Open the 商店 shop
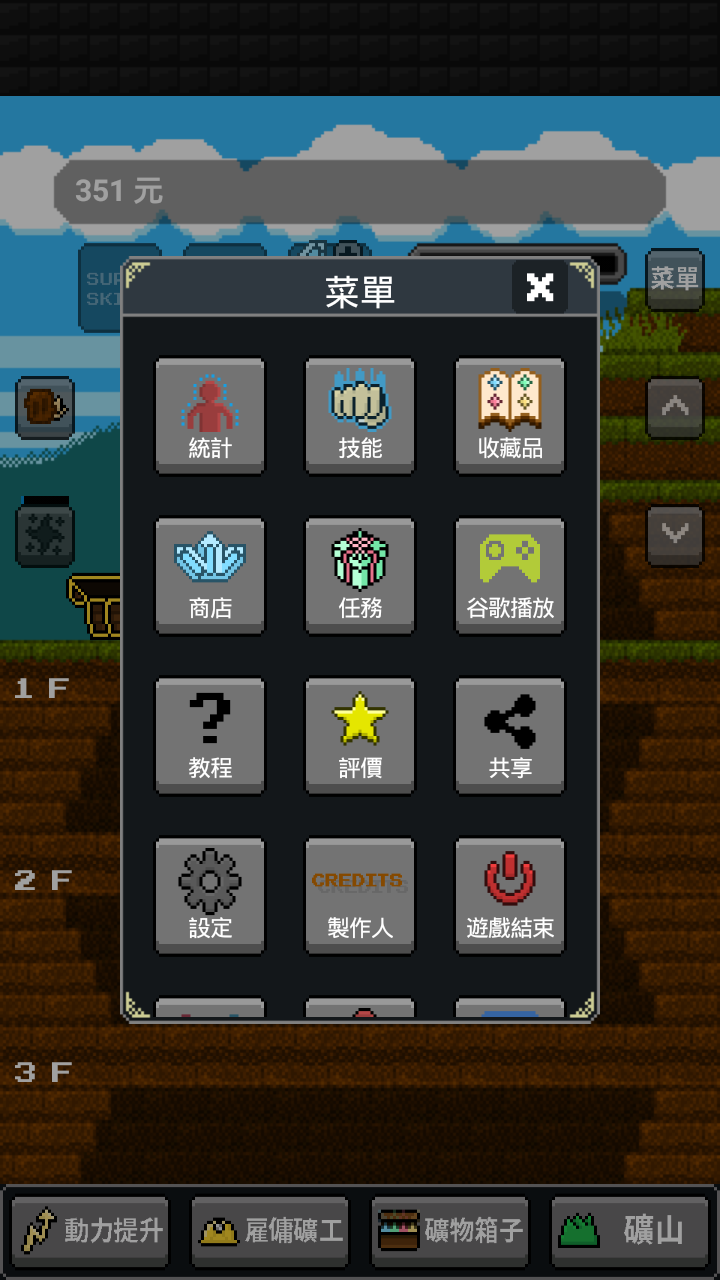The height and width of the screenshot is (1280, 720). click(210, 576)
